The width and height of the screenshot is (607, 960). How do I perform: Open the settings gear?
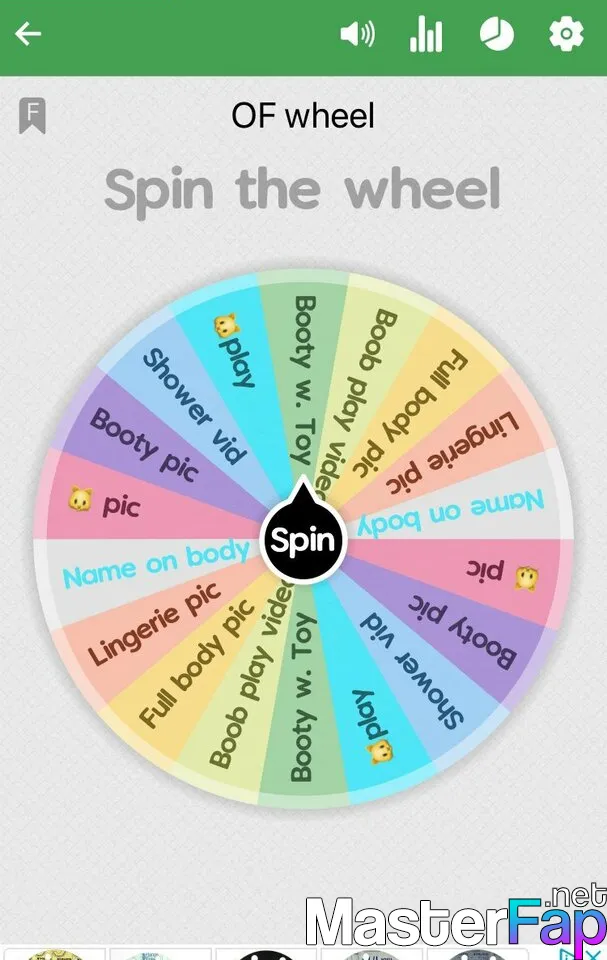pyautogui.click(x=566, y=35)
